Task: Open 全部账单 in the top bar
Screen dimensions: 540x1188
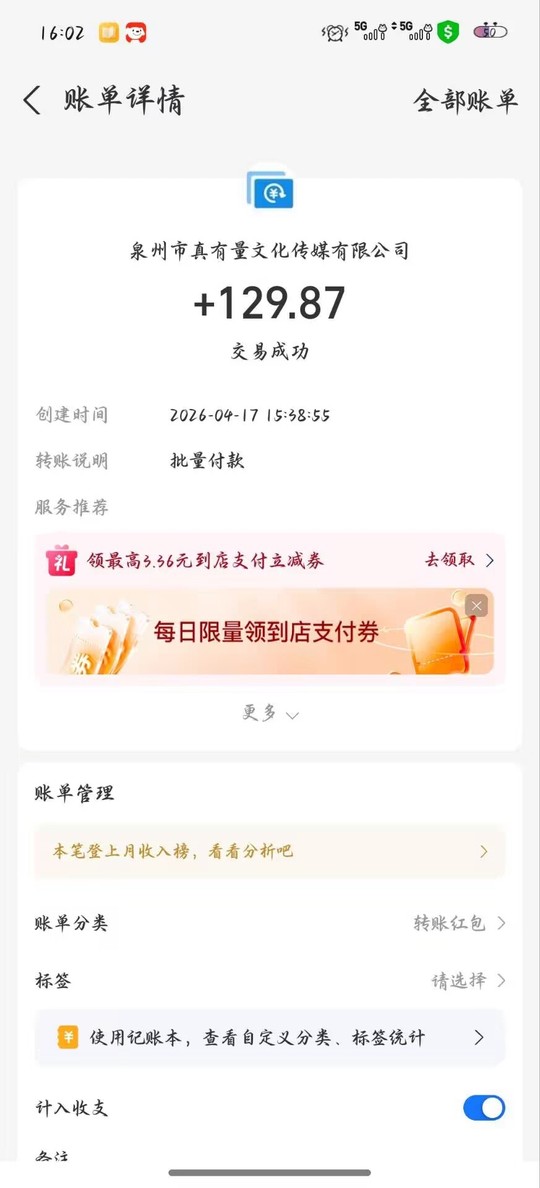Action: (465, 101)
